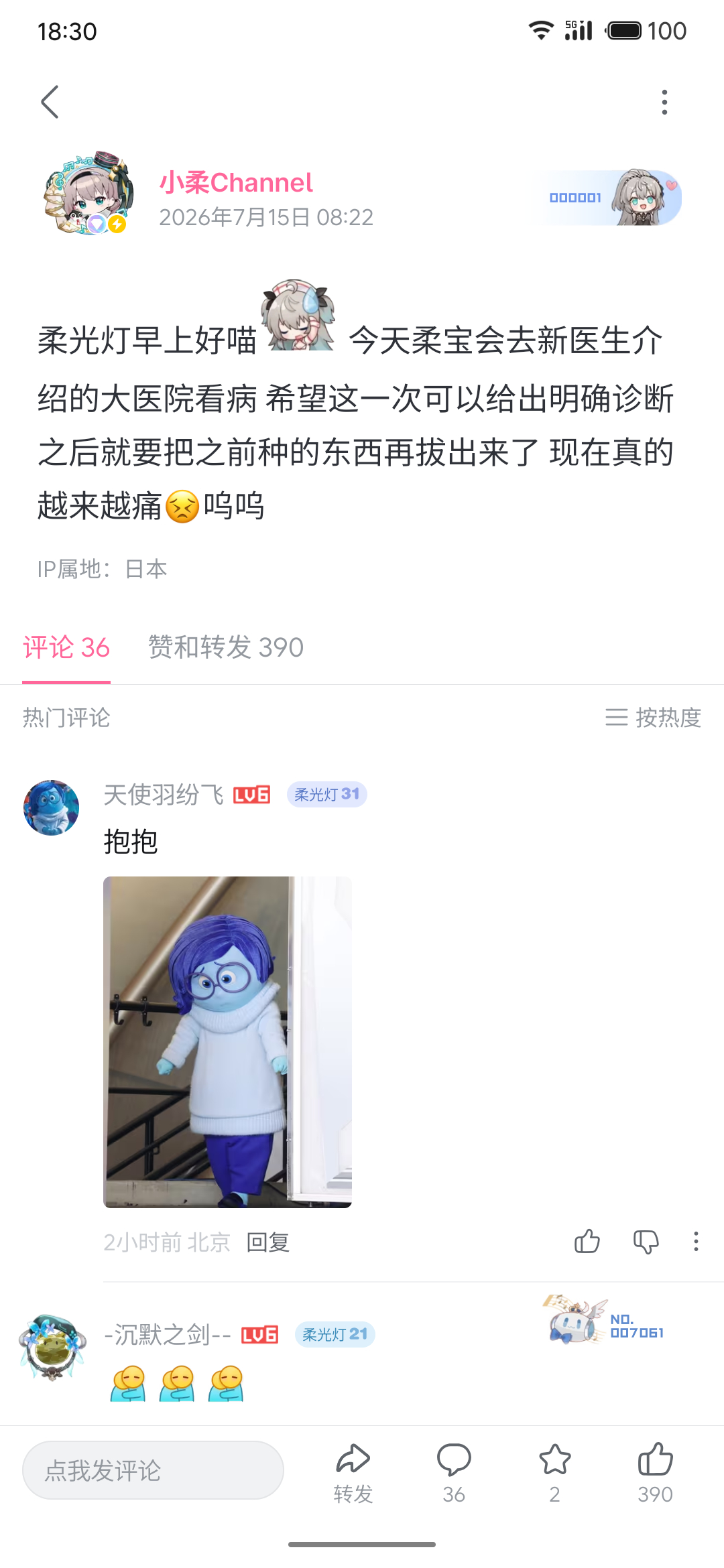
Task: Change comment sorting via 按热度
Action: coord(653,718)
